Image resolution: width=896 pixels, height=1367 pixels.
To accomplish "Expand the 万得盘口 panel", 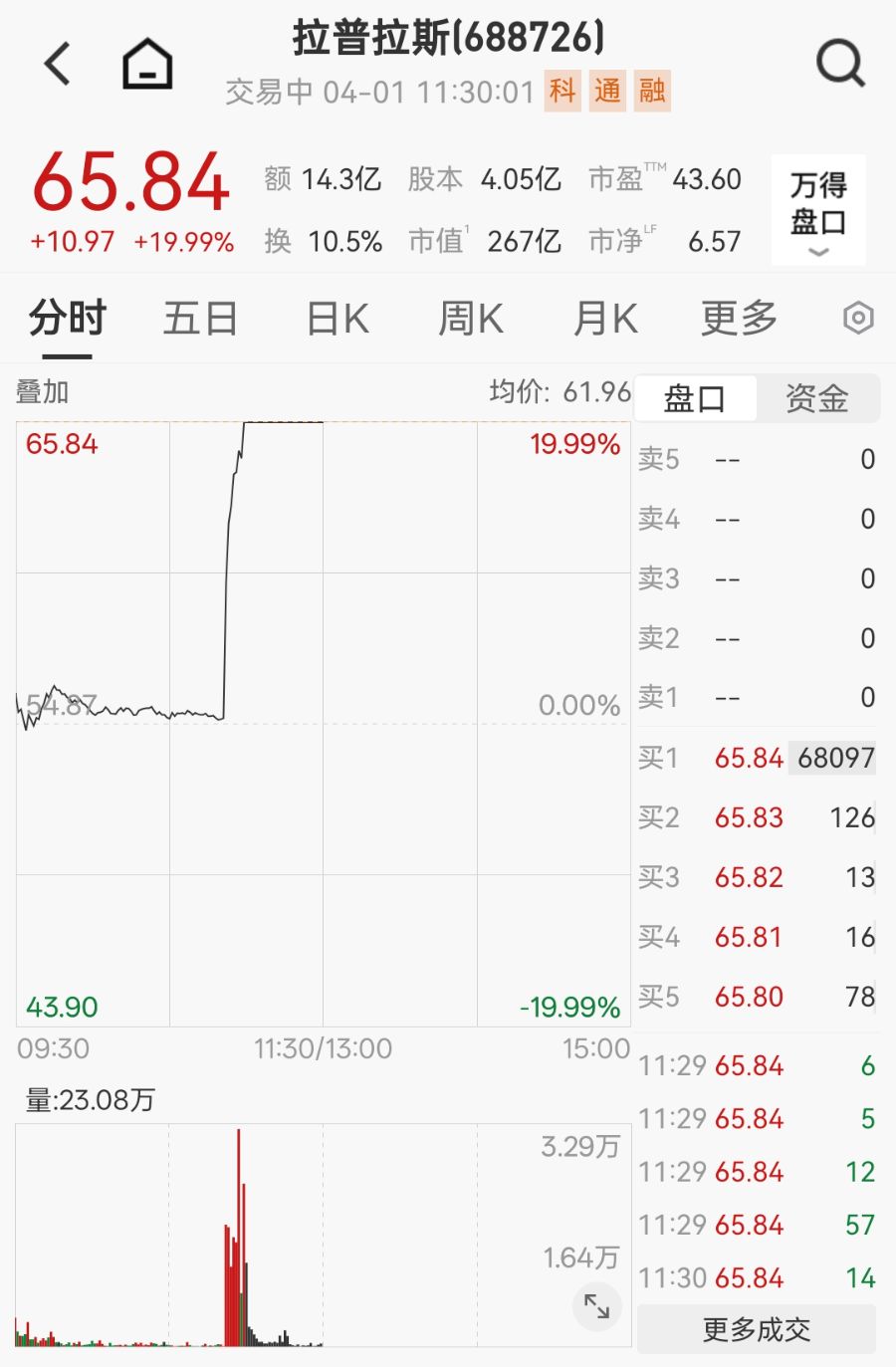I will coord(818,211).
